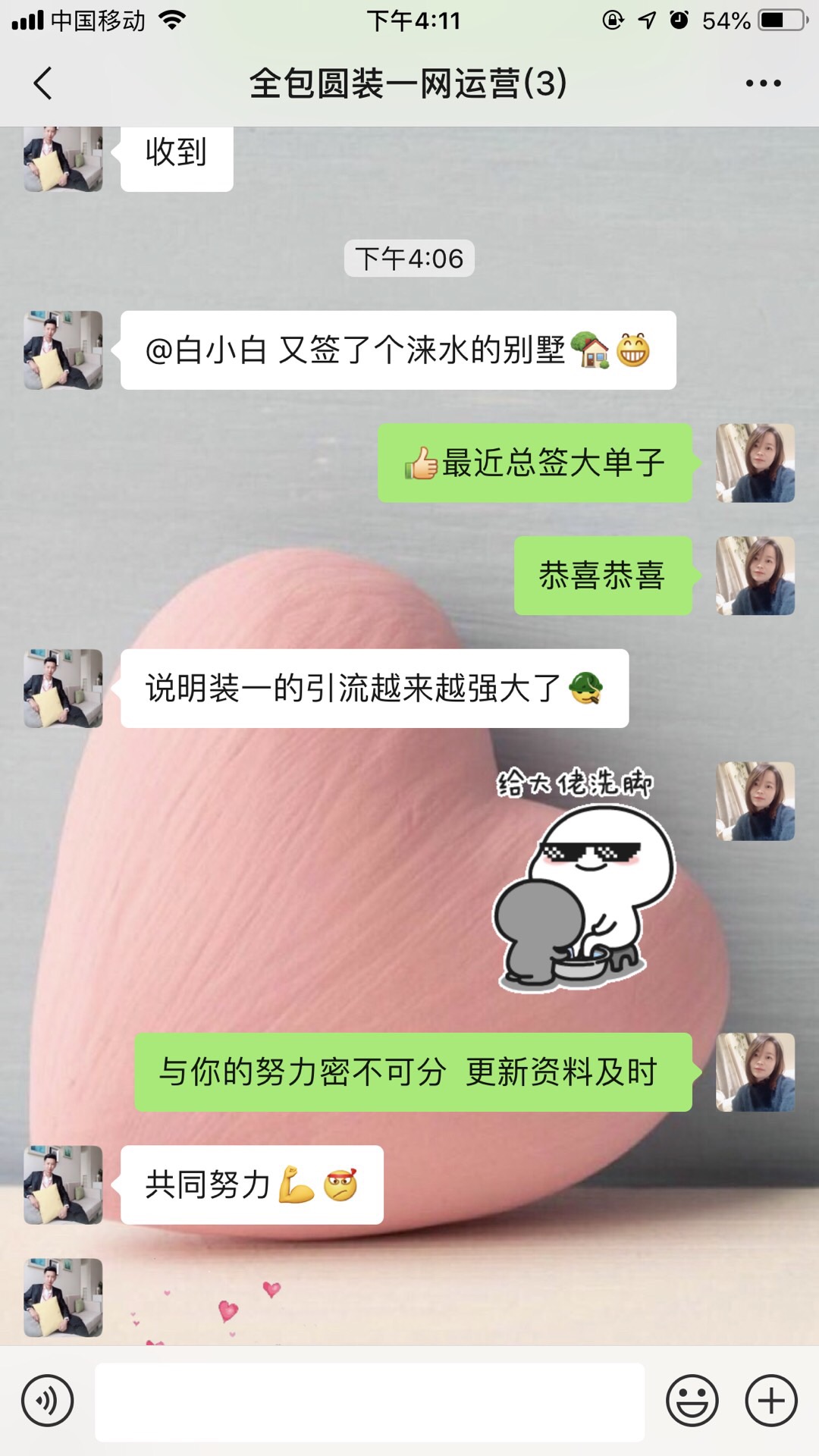This screenshot has width=819, height=1456.
Task: Open the group chat options menu
Action: [762, 83]
